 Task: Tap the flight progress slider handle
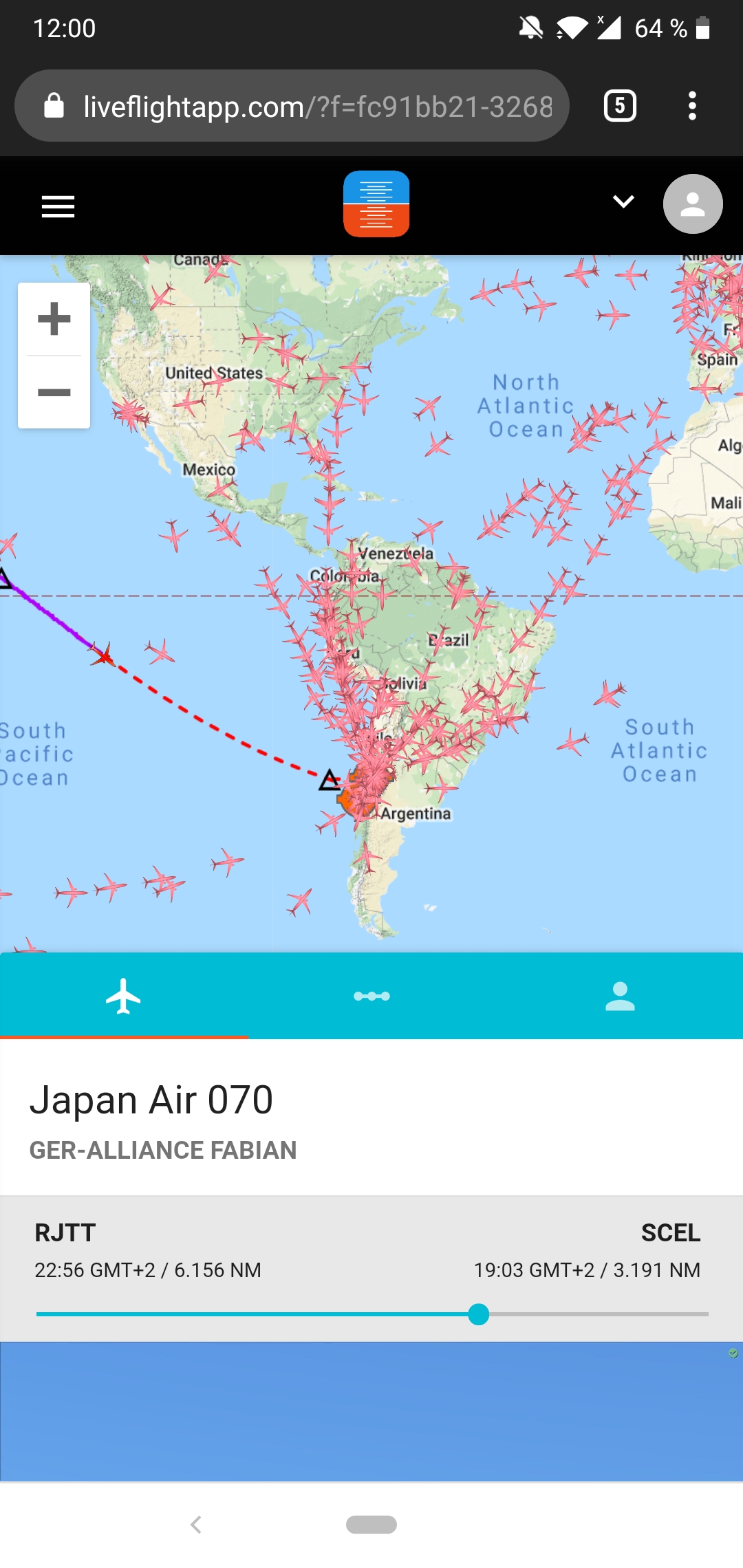478,1314
